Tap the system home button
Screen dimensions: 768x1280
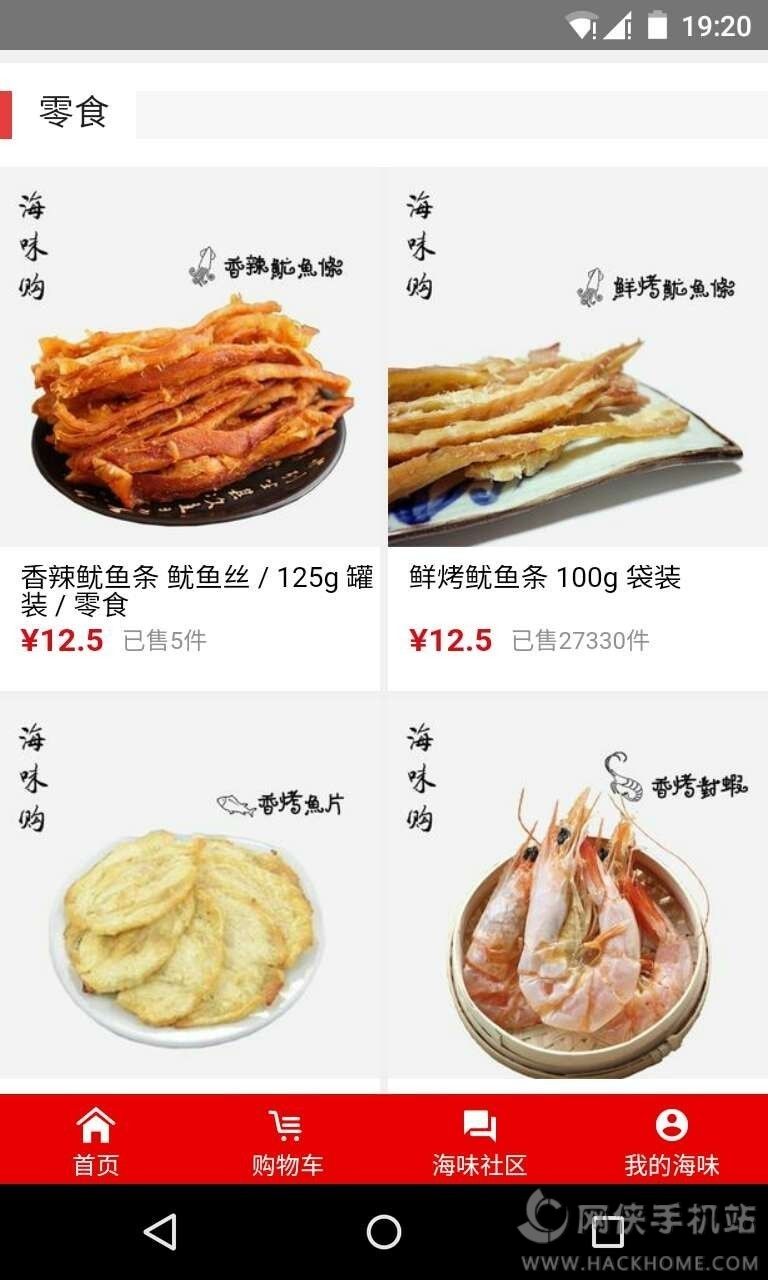[x=384, y=1232]
